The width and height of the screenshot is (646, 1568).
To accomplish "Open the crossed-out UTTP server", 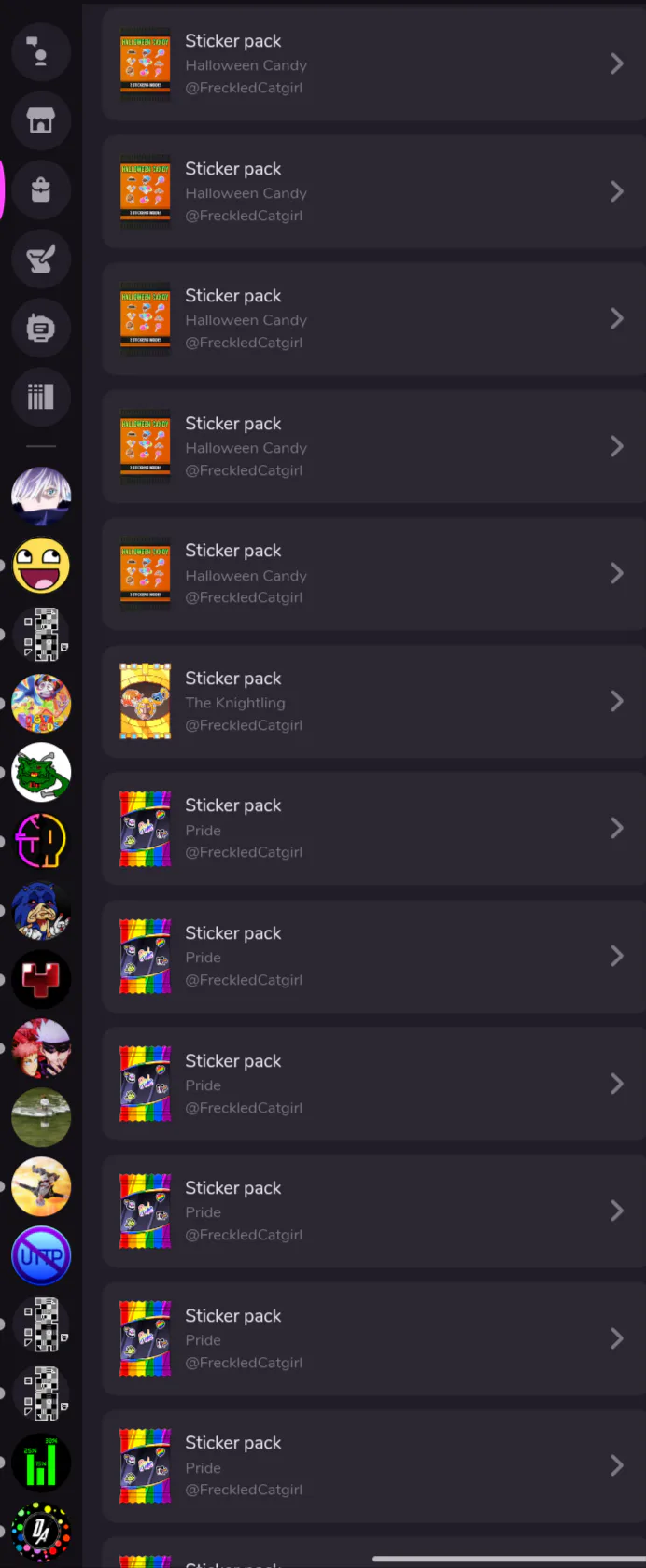I will click(41, 1255).
